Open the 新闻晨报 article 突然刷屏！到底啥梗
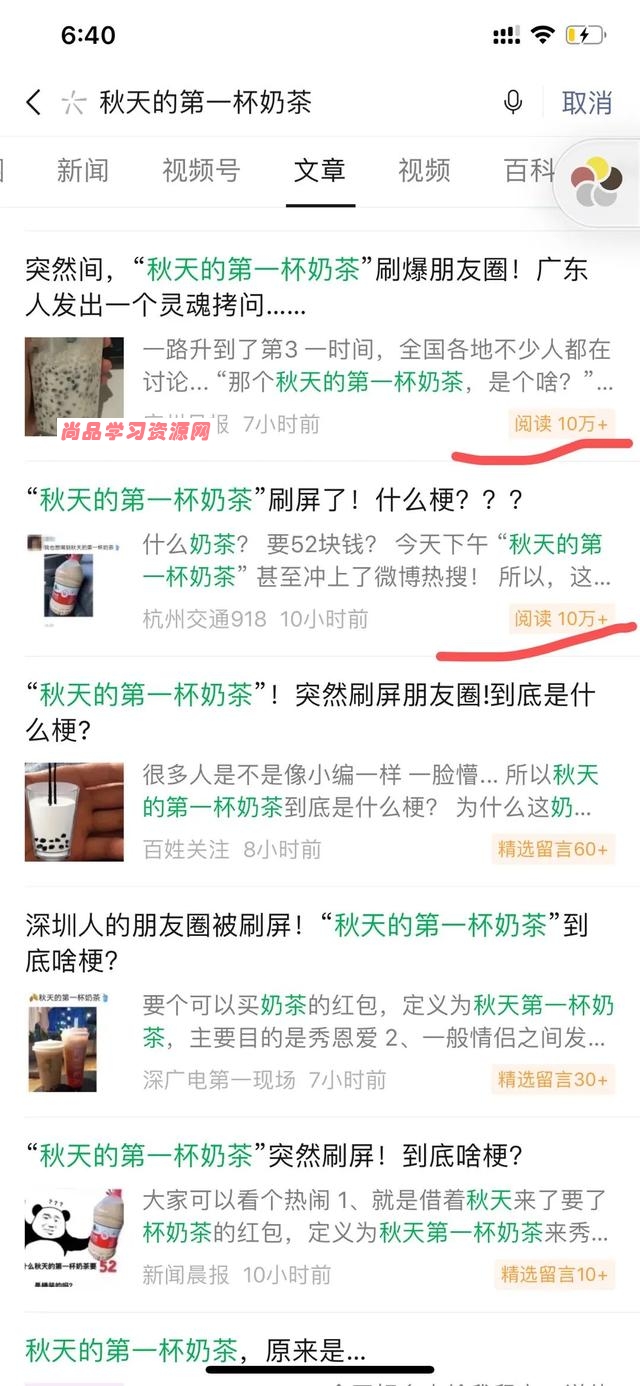This screenshot has width=640, height=1386. pyautogui.click(x=274, y=1156)
